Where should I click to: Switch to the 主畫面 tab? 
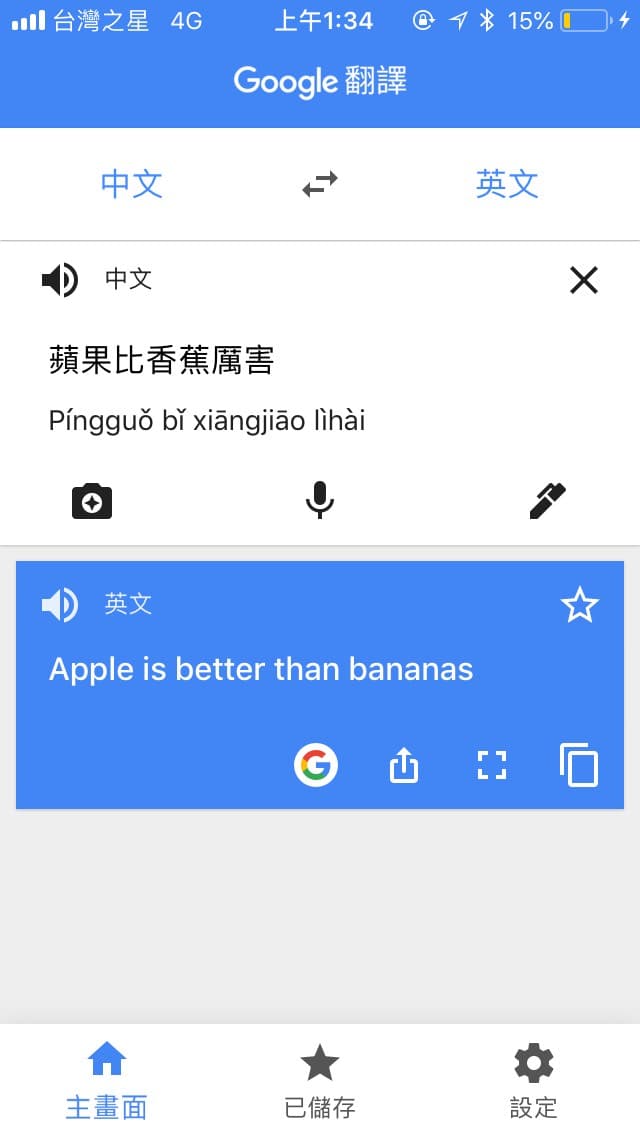(x=107, y=1080)
